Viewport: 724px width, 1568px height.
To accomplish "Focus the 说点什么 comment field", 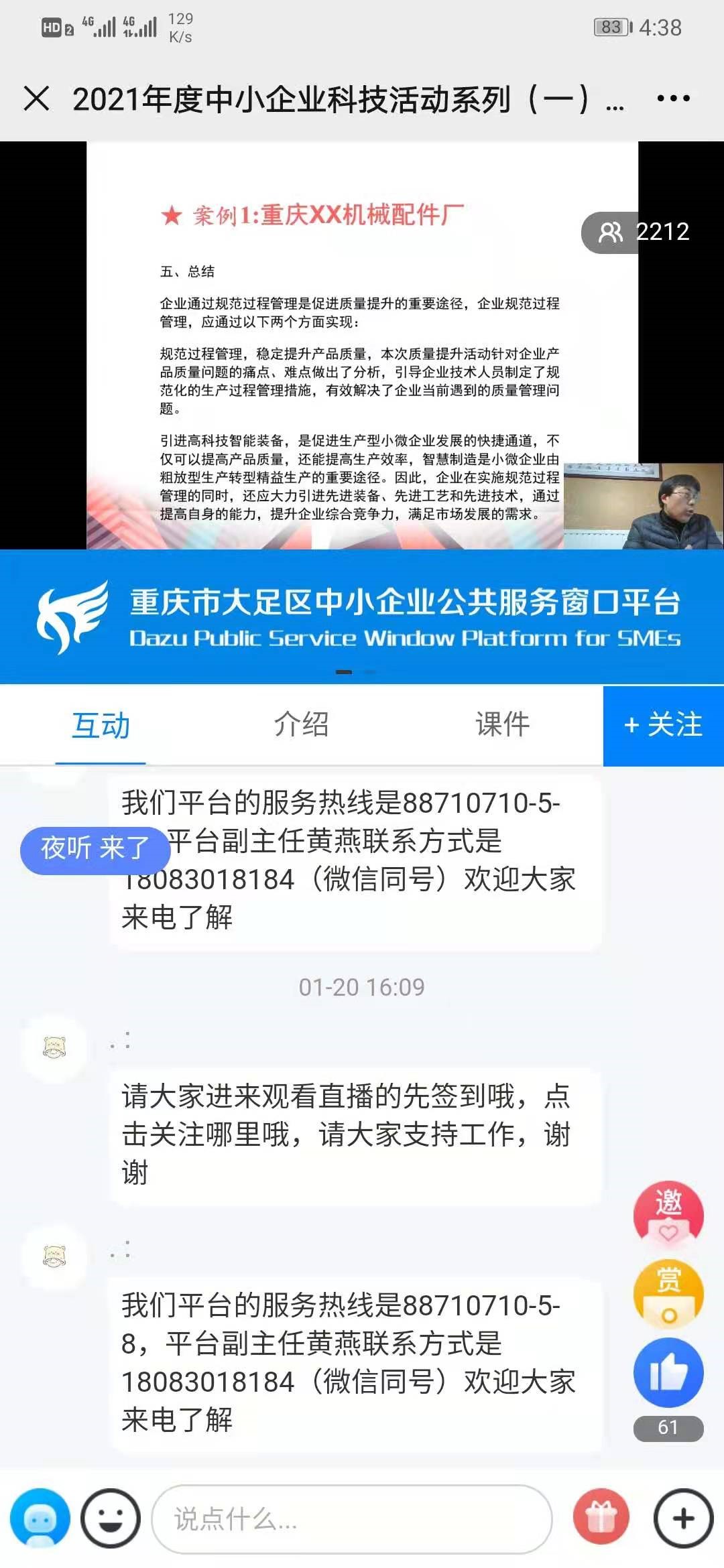I will click(352, 1518).
